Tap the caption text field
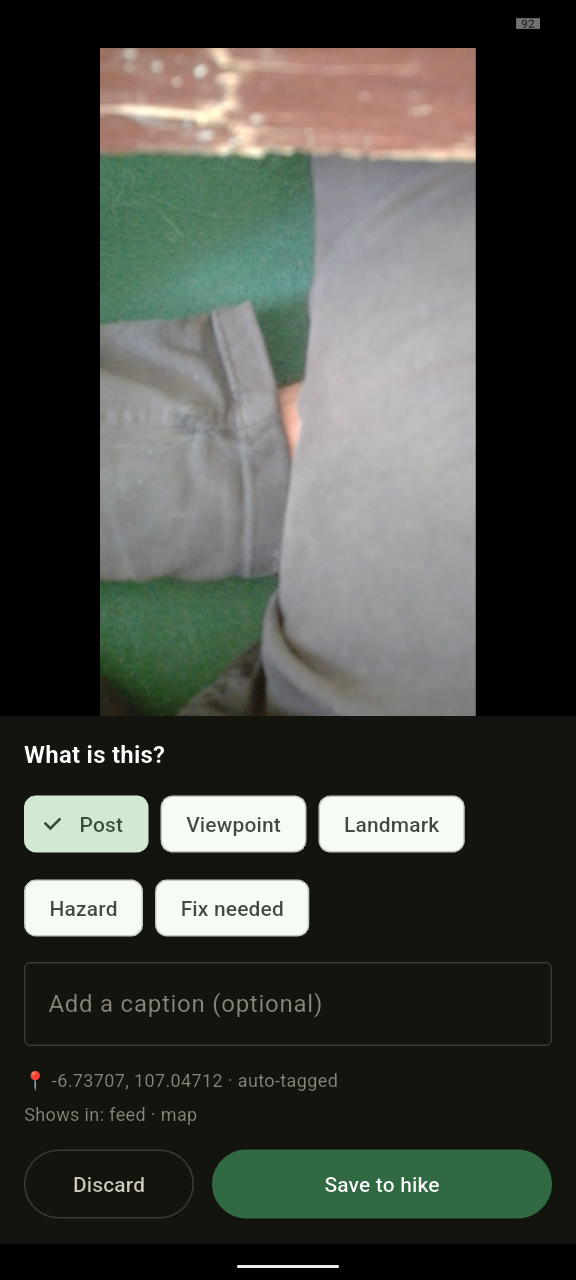The height and width of the screenshot is (1280, 576). pyautogui.click(x=288, y=1004)
